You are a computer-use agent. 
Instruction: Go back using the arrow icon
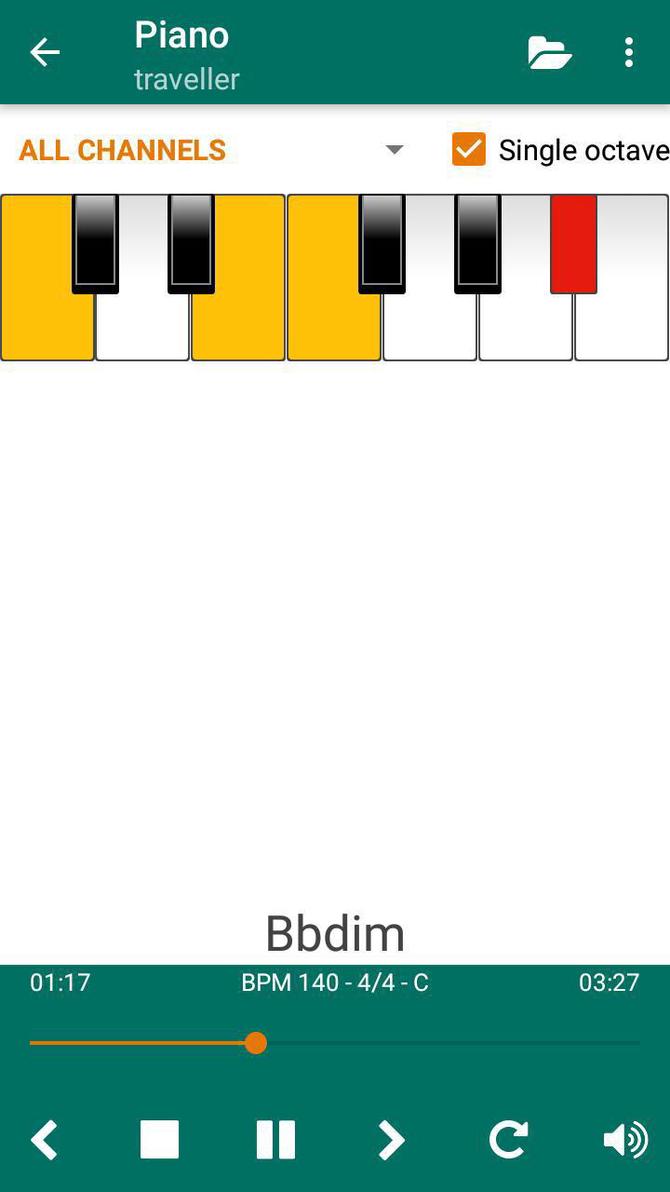click(45, 52)
